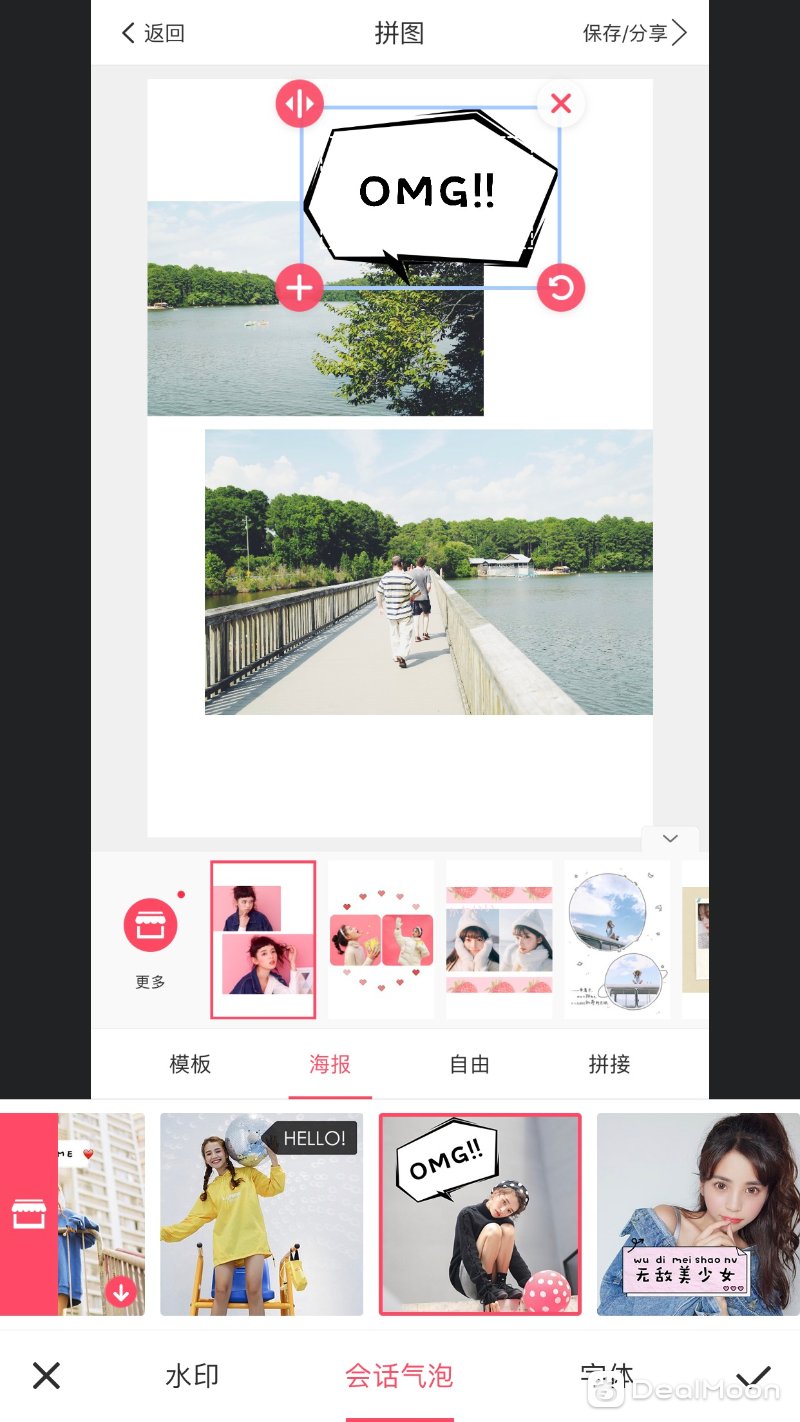This screenshot has height=1422, width=800.
Task: Delete the OMG bubble sticker
Action: [561, 103]
